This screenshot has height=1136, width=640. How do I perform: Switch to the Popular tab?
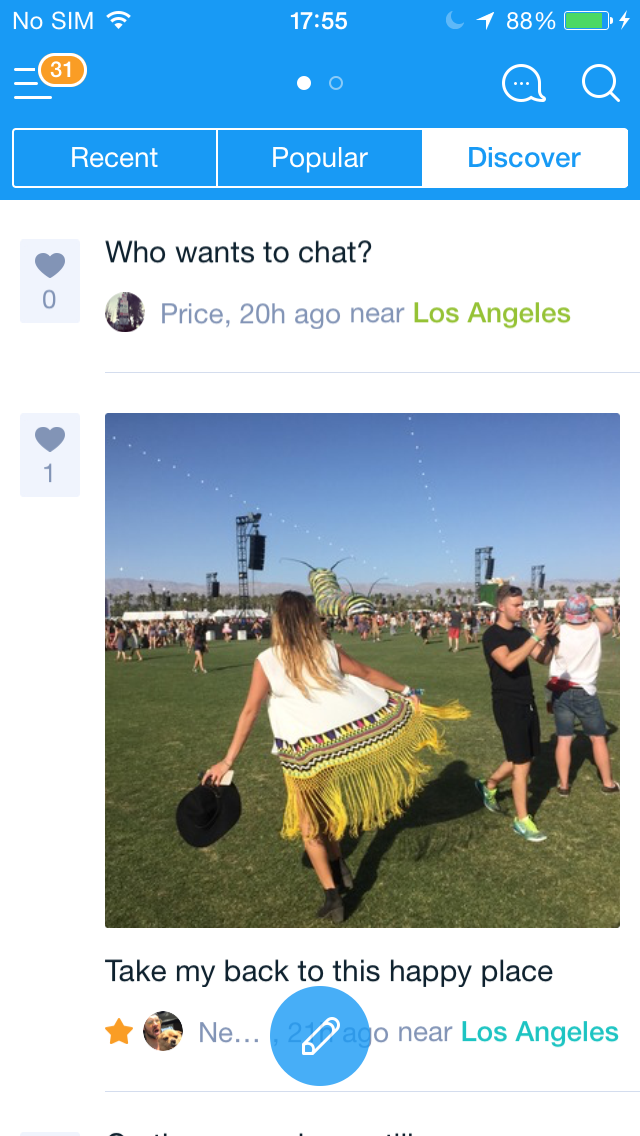(320, 158)
